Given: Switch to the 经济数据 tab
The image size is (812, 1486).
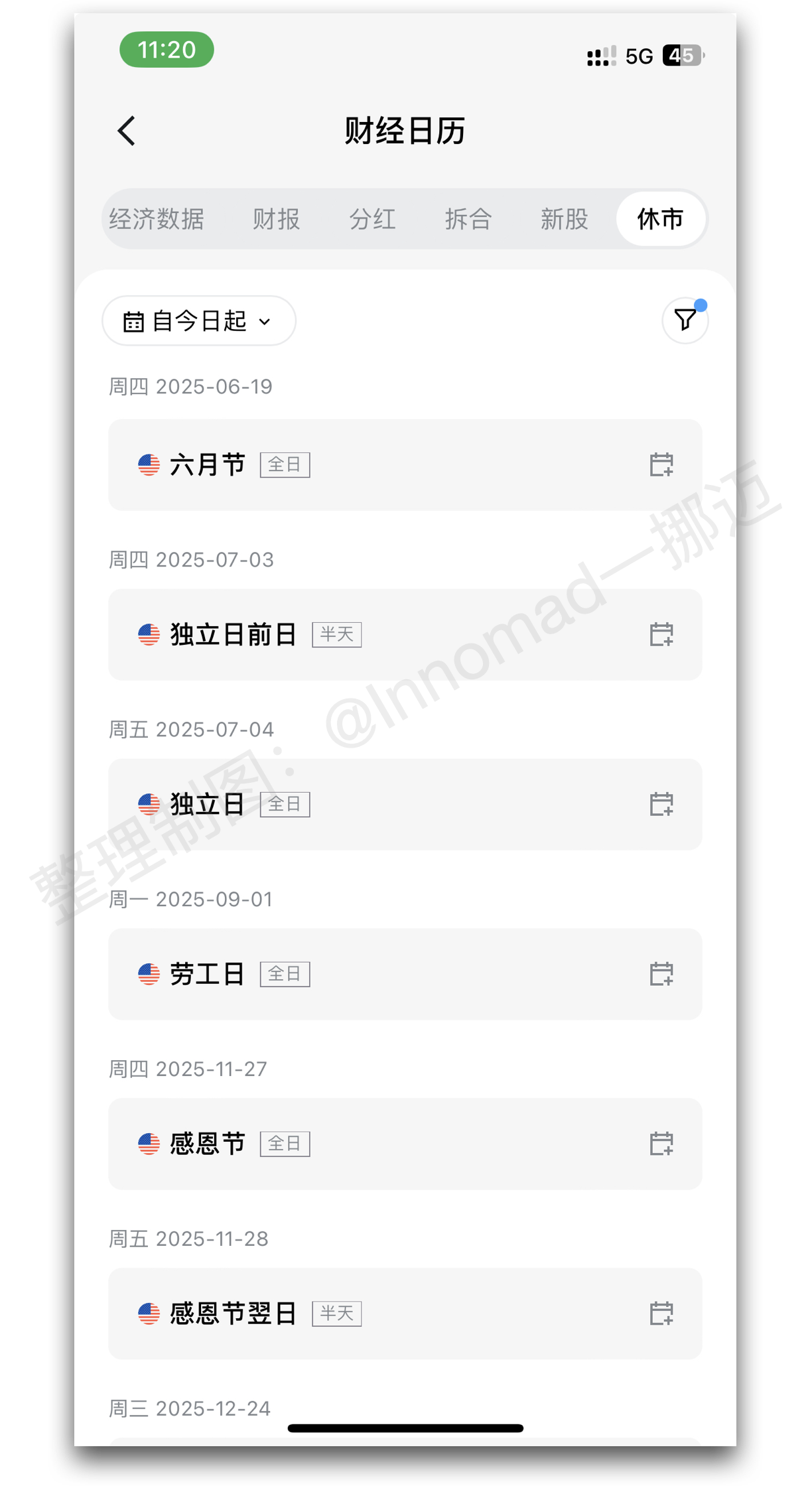Looking at the screenshot, I should pos(157,219).
